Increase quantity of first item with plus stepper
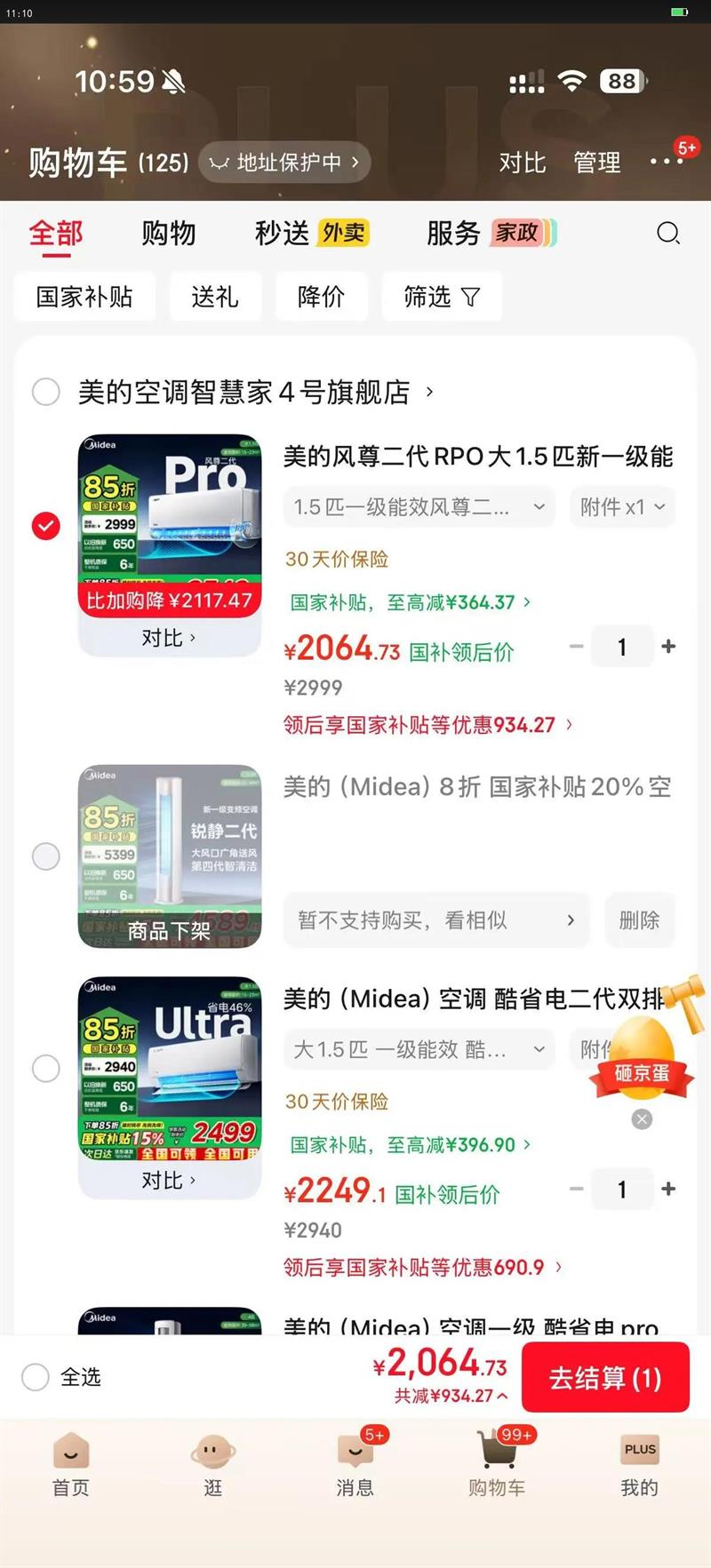 669,646
